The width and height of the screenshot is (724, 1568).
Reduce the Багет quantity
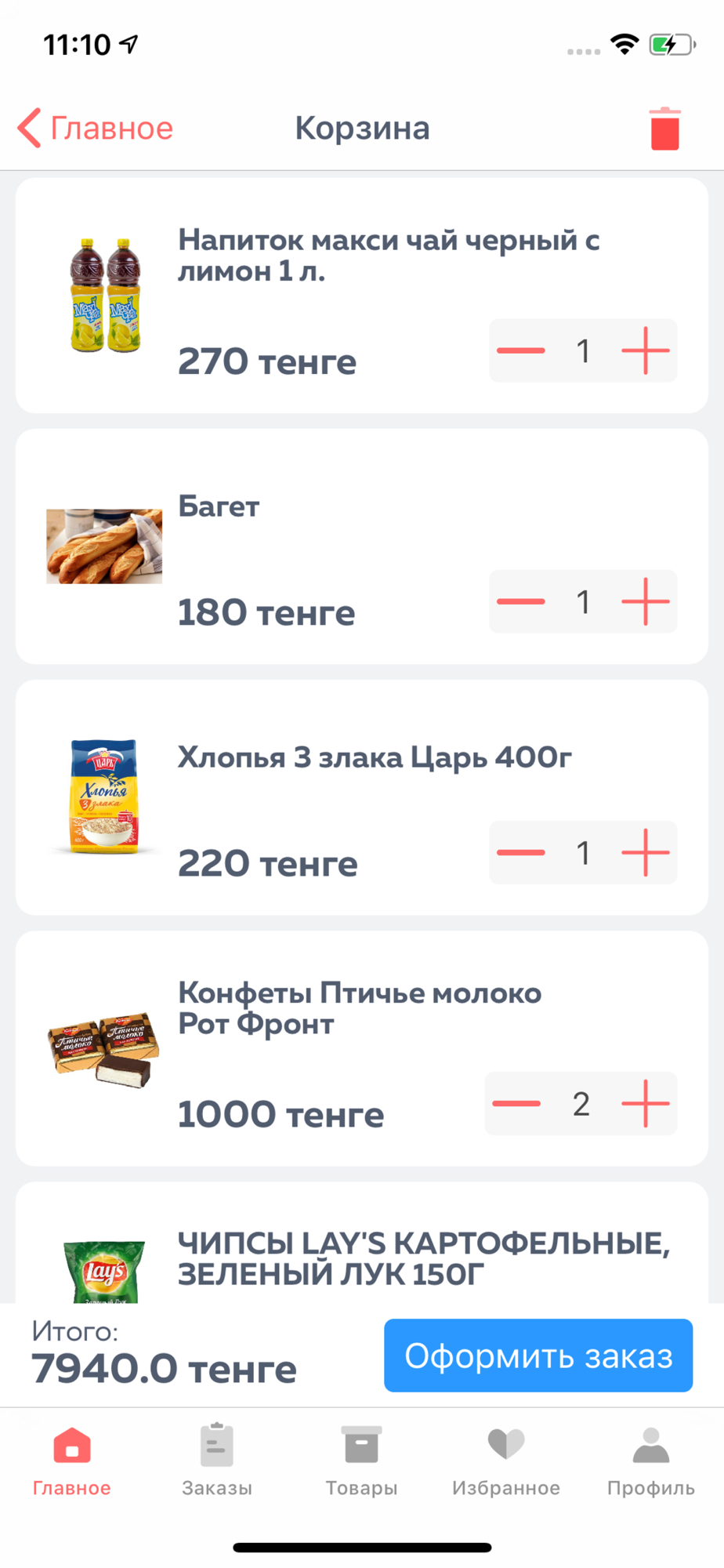521,601
